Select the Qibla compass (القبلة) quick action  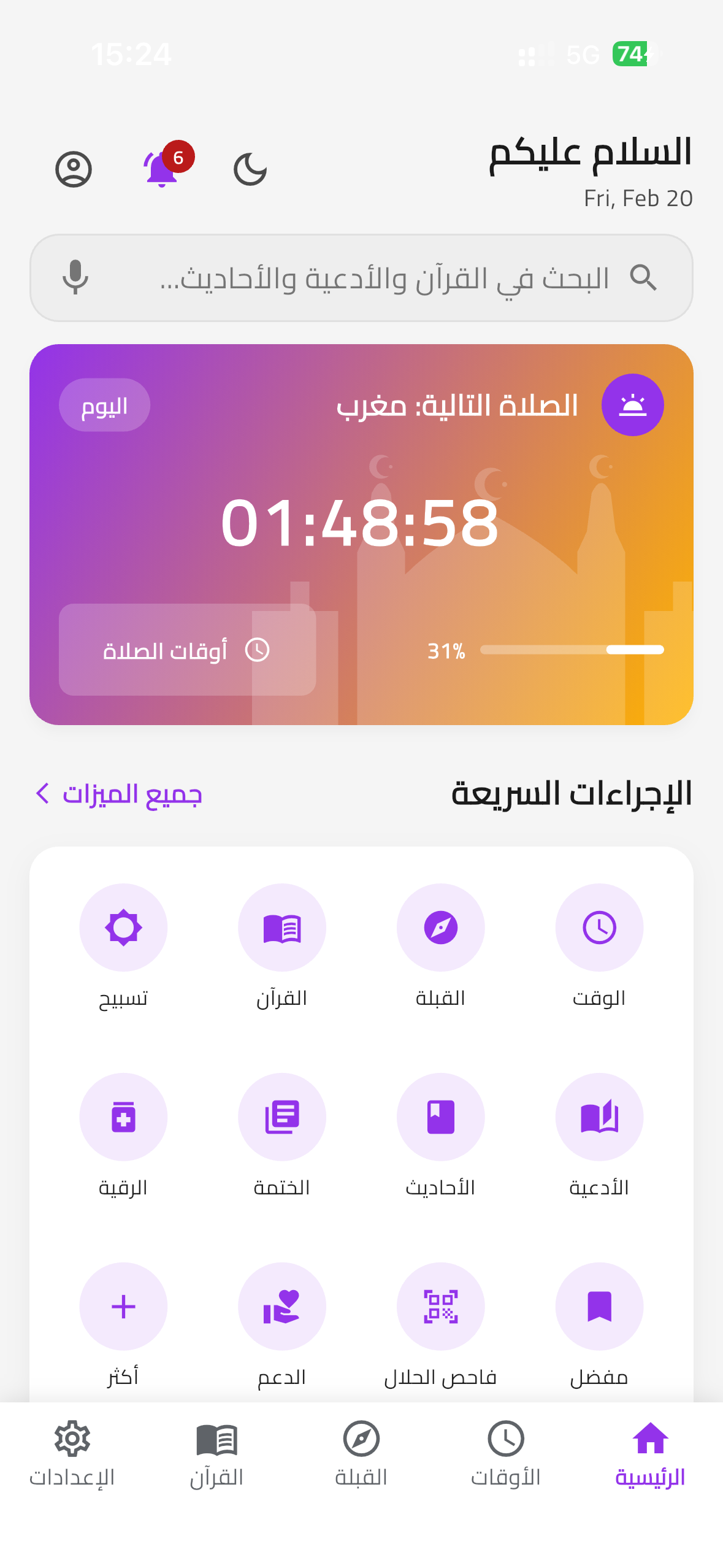441,928
